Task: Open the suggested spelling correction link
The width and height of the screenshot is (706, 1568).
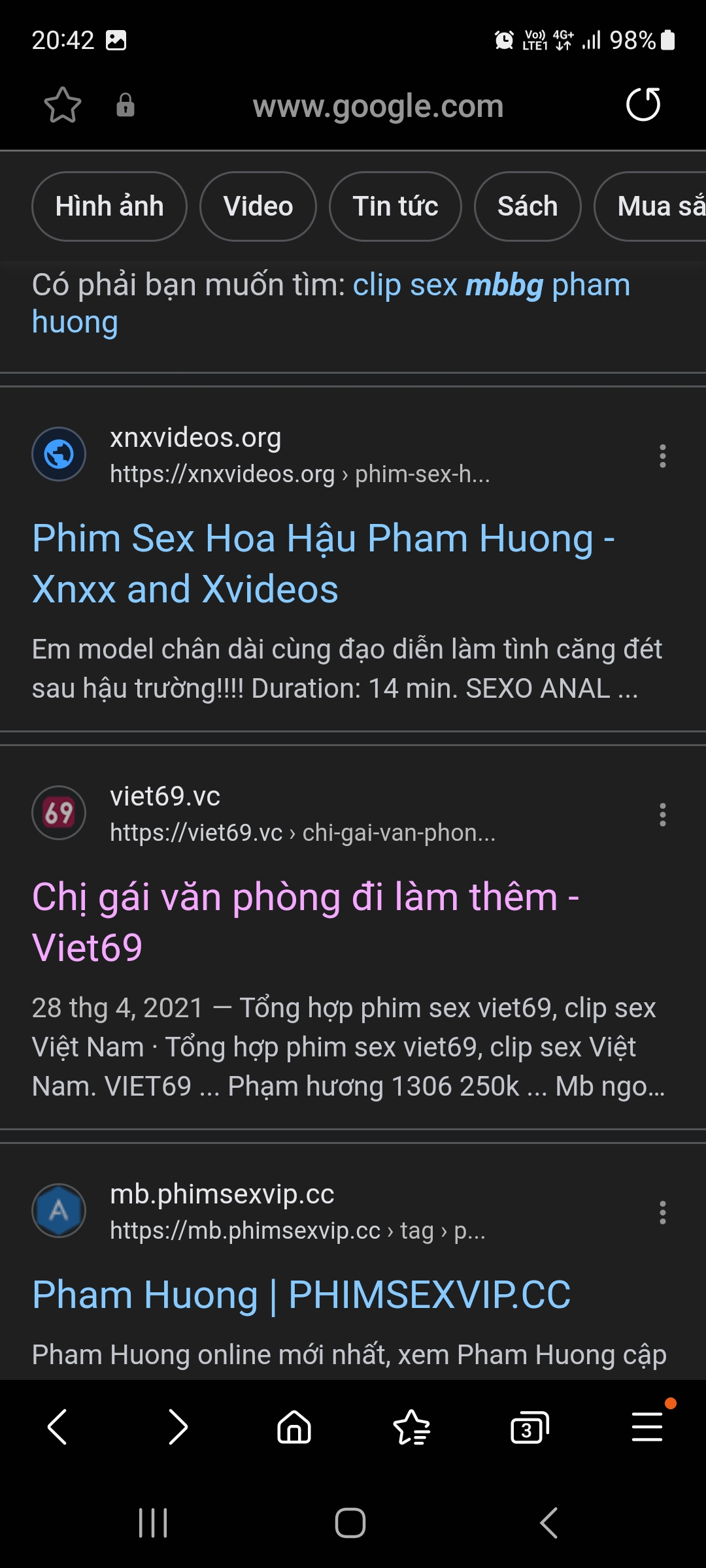Action: pos(490,286)
